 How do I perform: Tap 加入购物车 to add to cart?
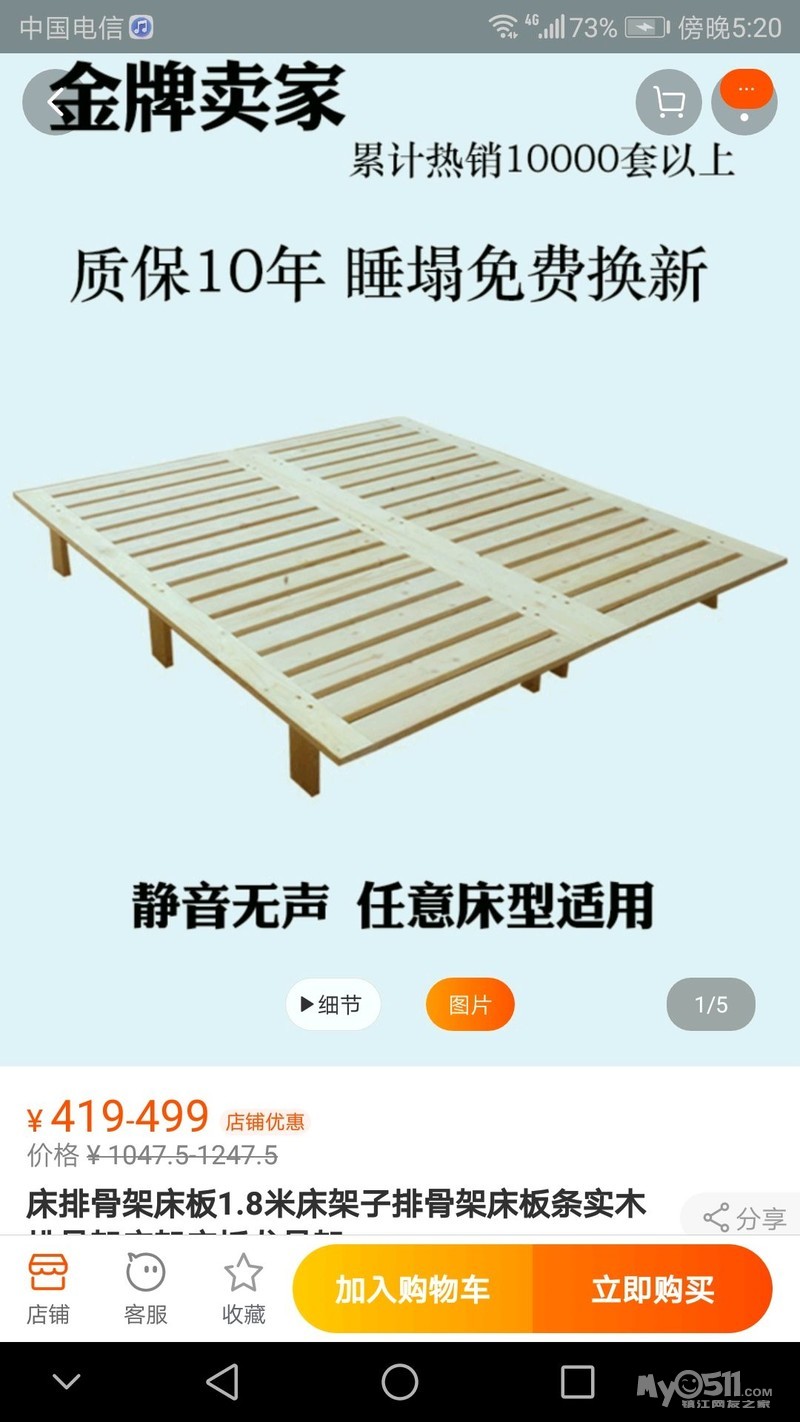click(x=413, y=1289)
